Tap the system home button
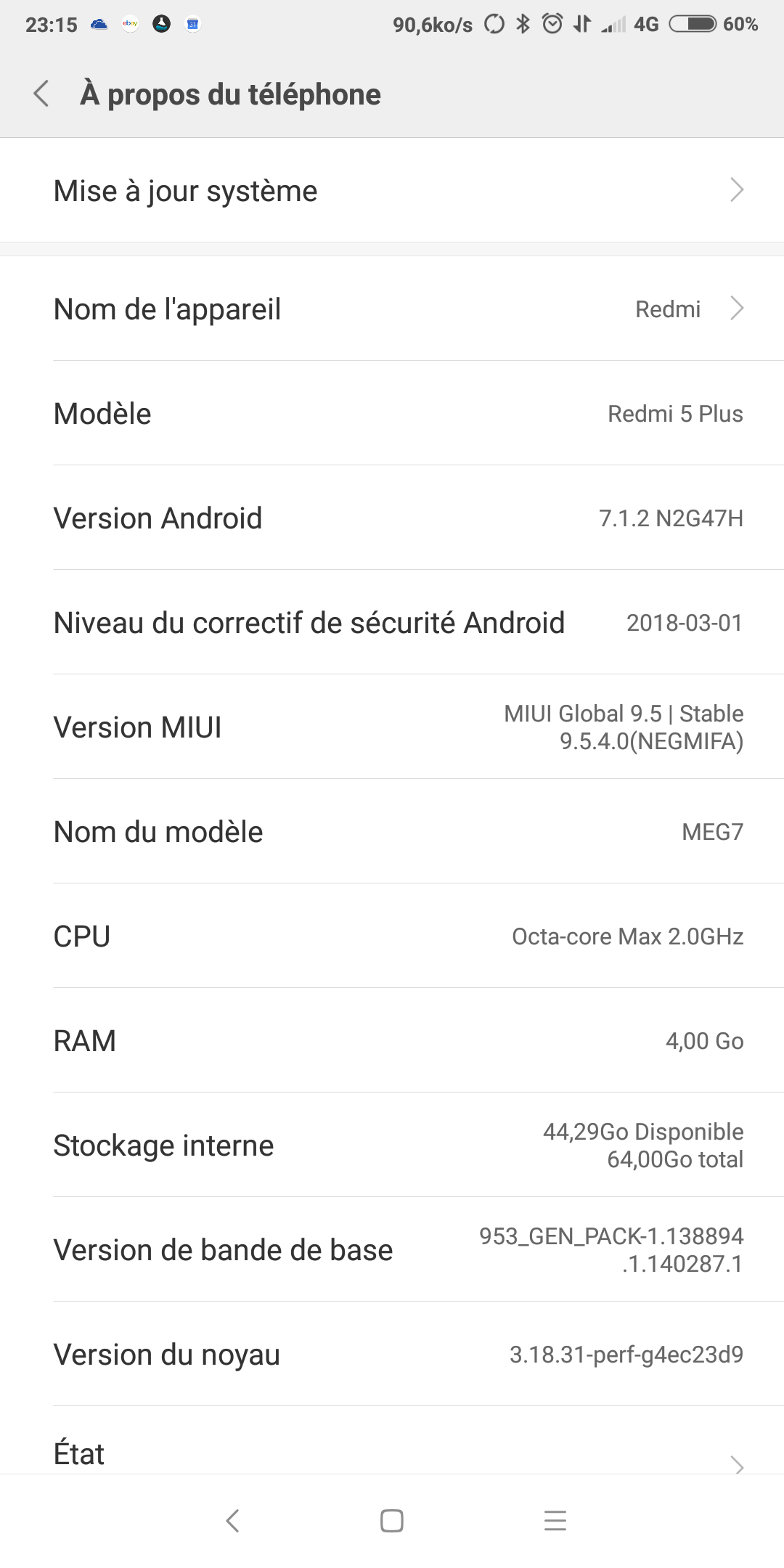The height and width of the screenshot is (1568, 784). (392, 1521)
